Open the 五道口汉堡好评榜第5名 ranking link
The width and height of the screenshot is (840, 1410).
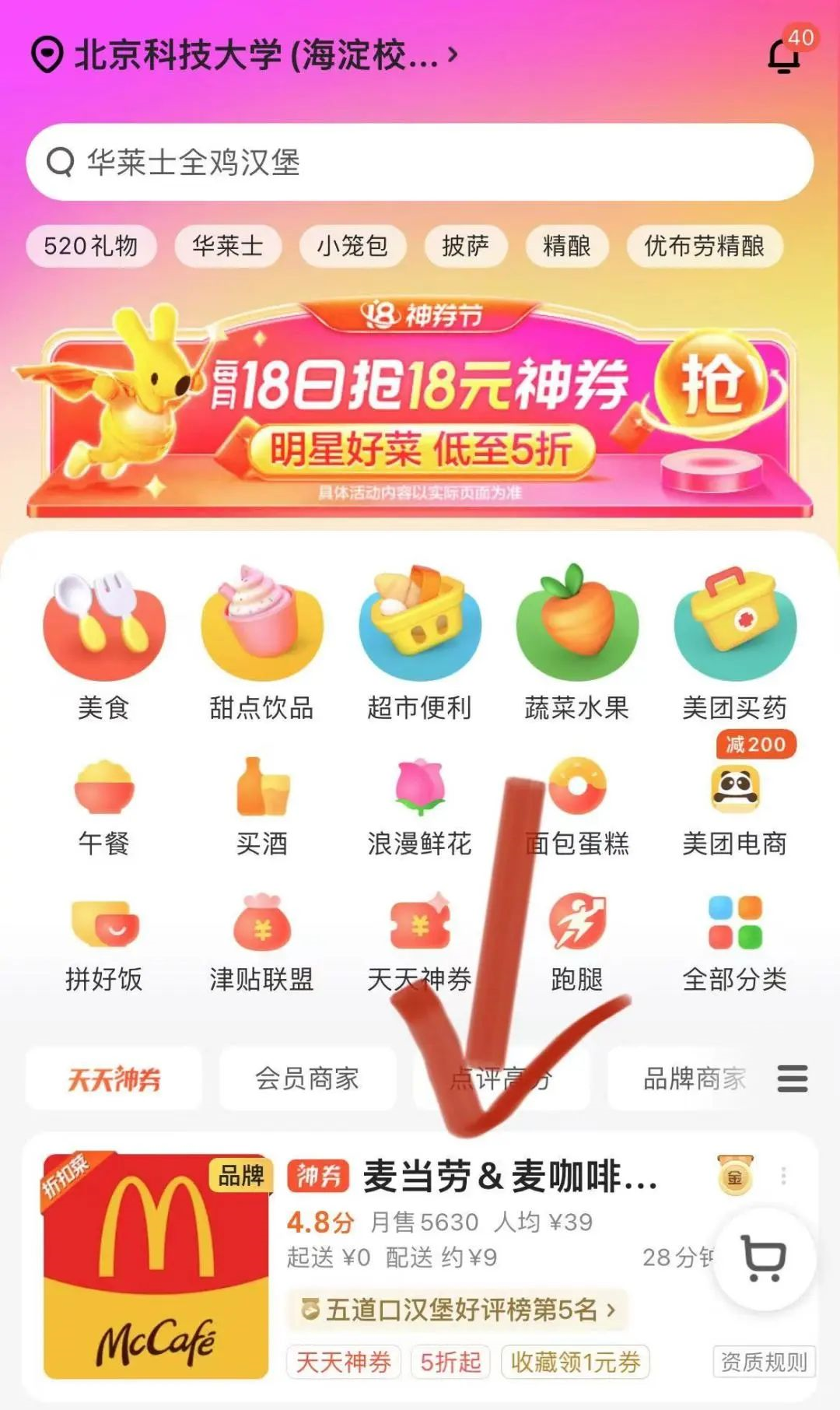coord(459,1310)
